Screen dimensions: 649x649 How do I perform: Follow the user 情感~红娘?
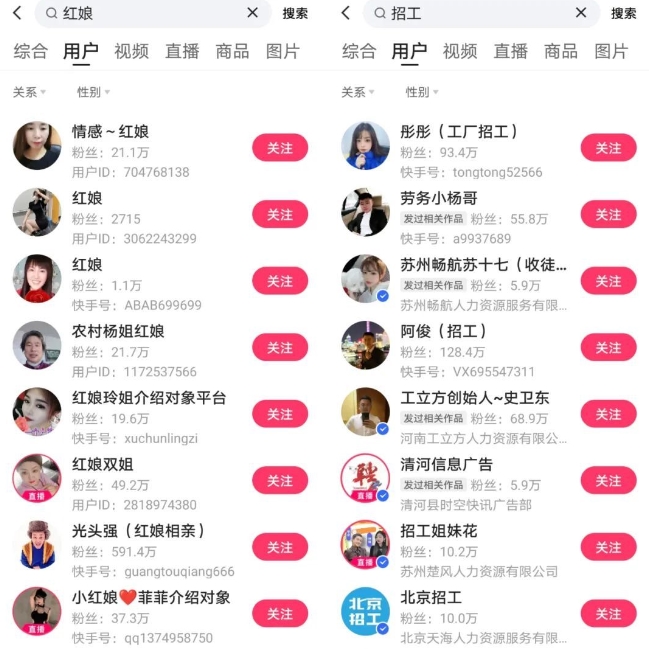coord(280,148)
